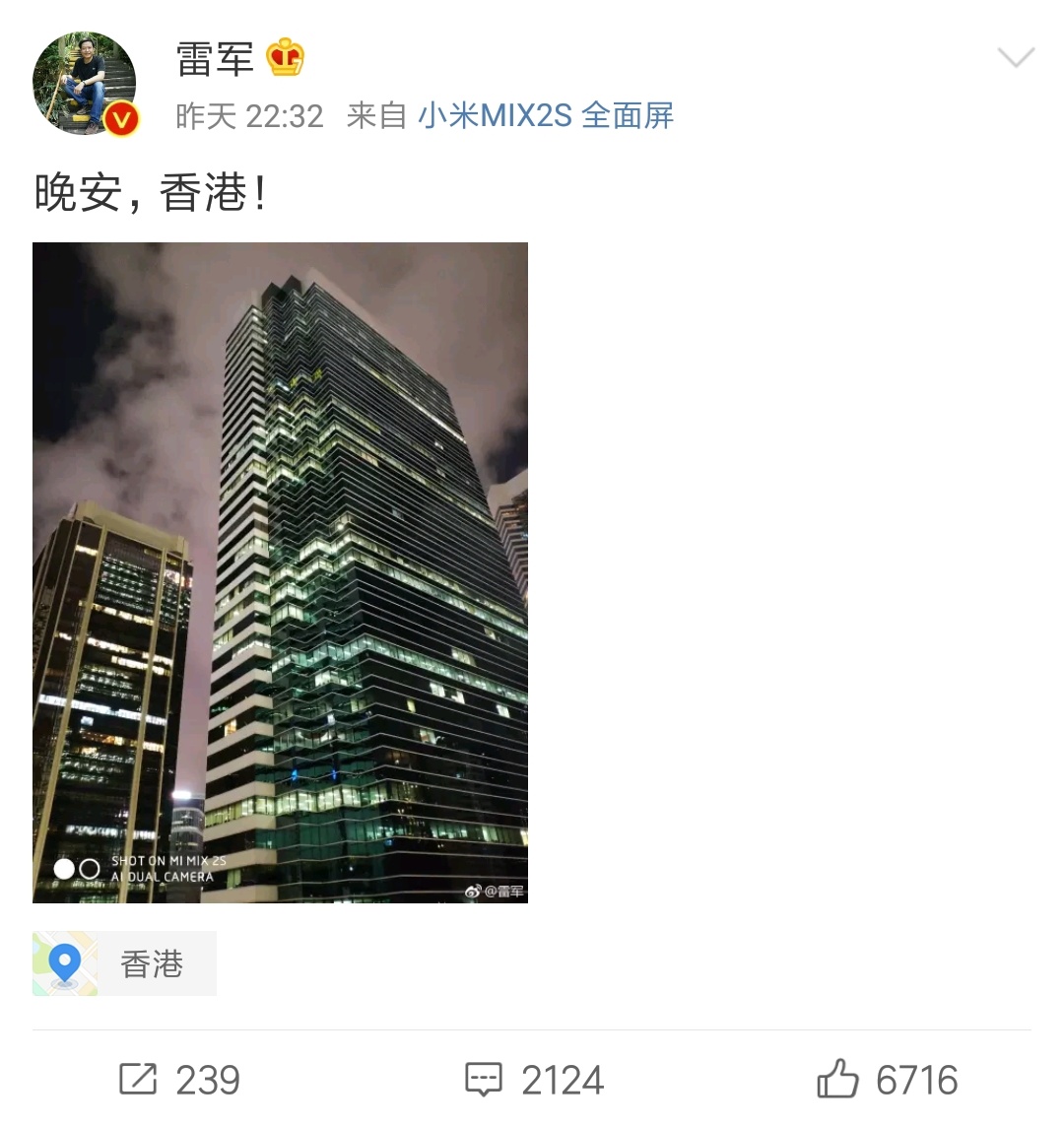Open the comments via the comment bubble icon
Image resolution: width=1064 pixels, height=1126 pixels.
click(482, 1079)
